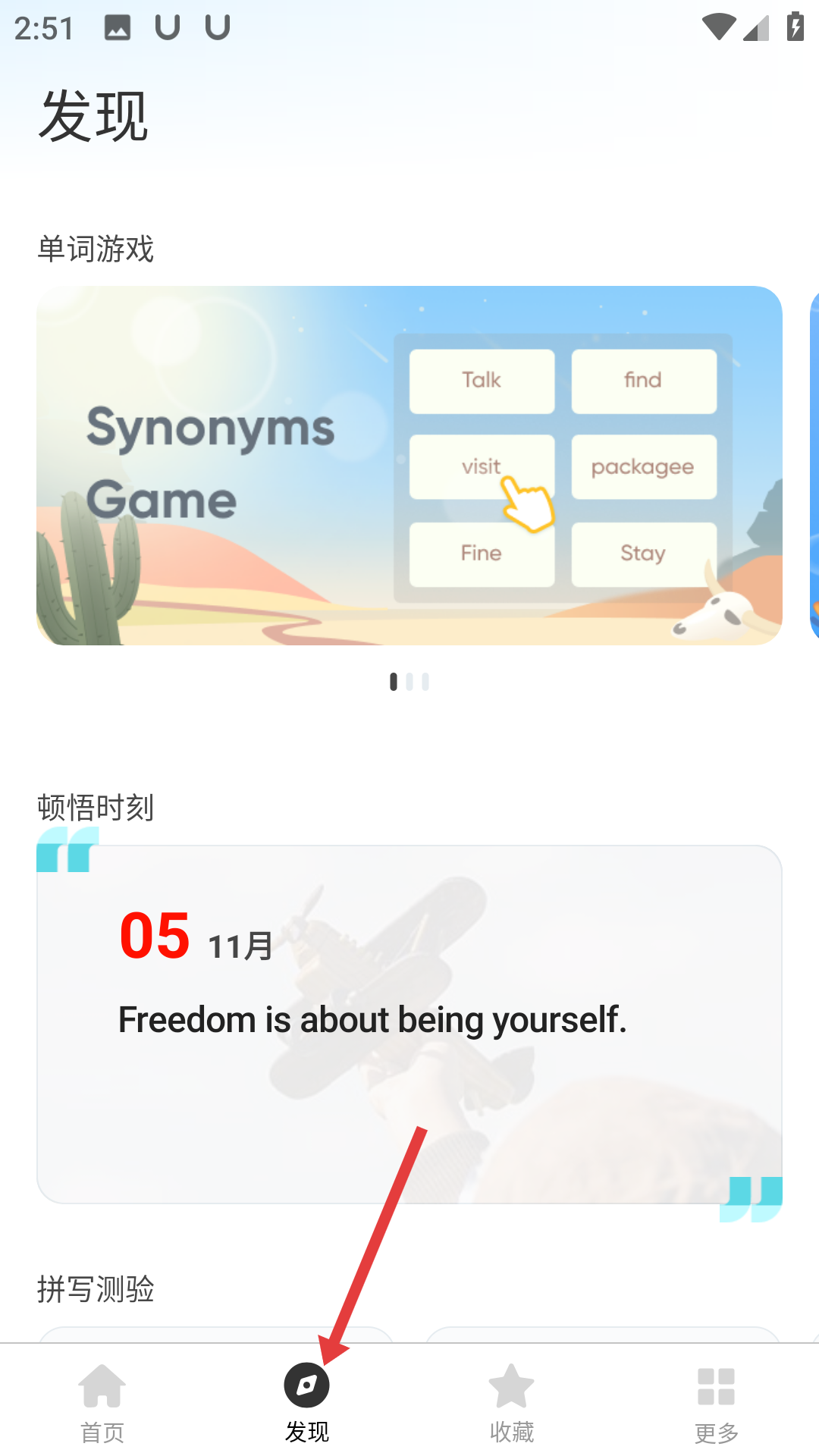
Task: Select the 发现 tab
Action: [x=307, y=1403]
